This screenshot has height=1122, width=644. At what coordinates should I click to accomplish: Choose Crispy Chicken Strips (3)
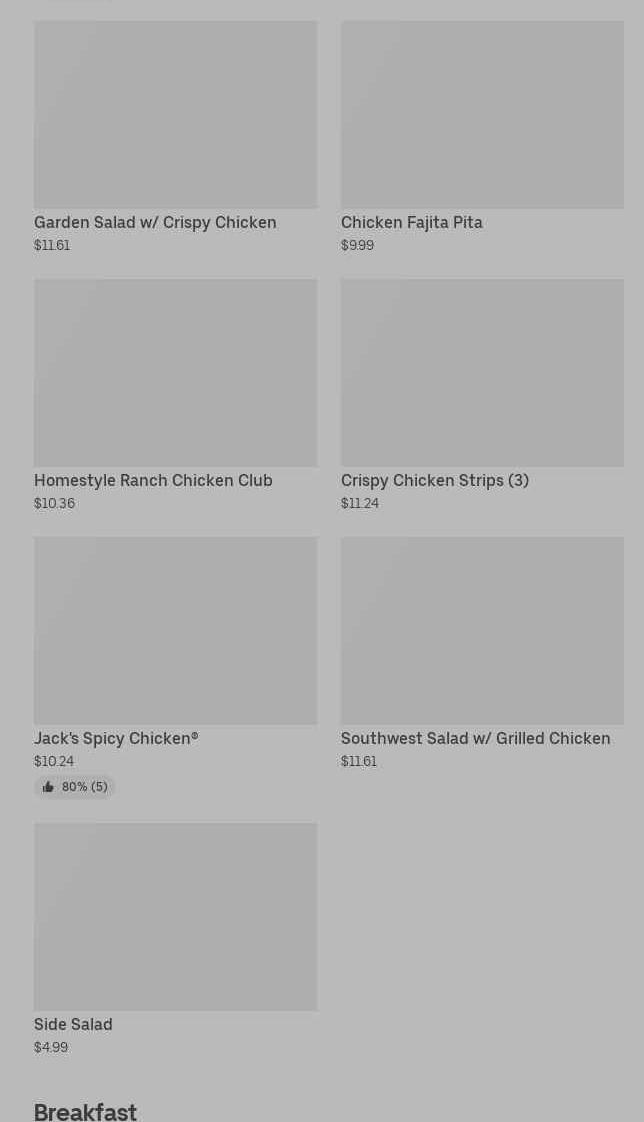pos(481,394)
